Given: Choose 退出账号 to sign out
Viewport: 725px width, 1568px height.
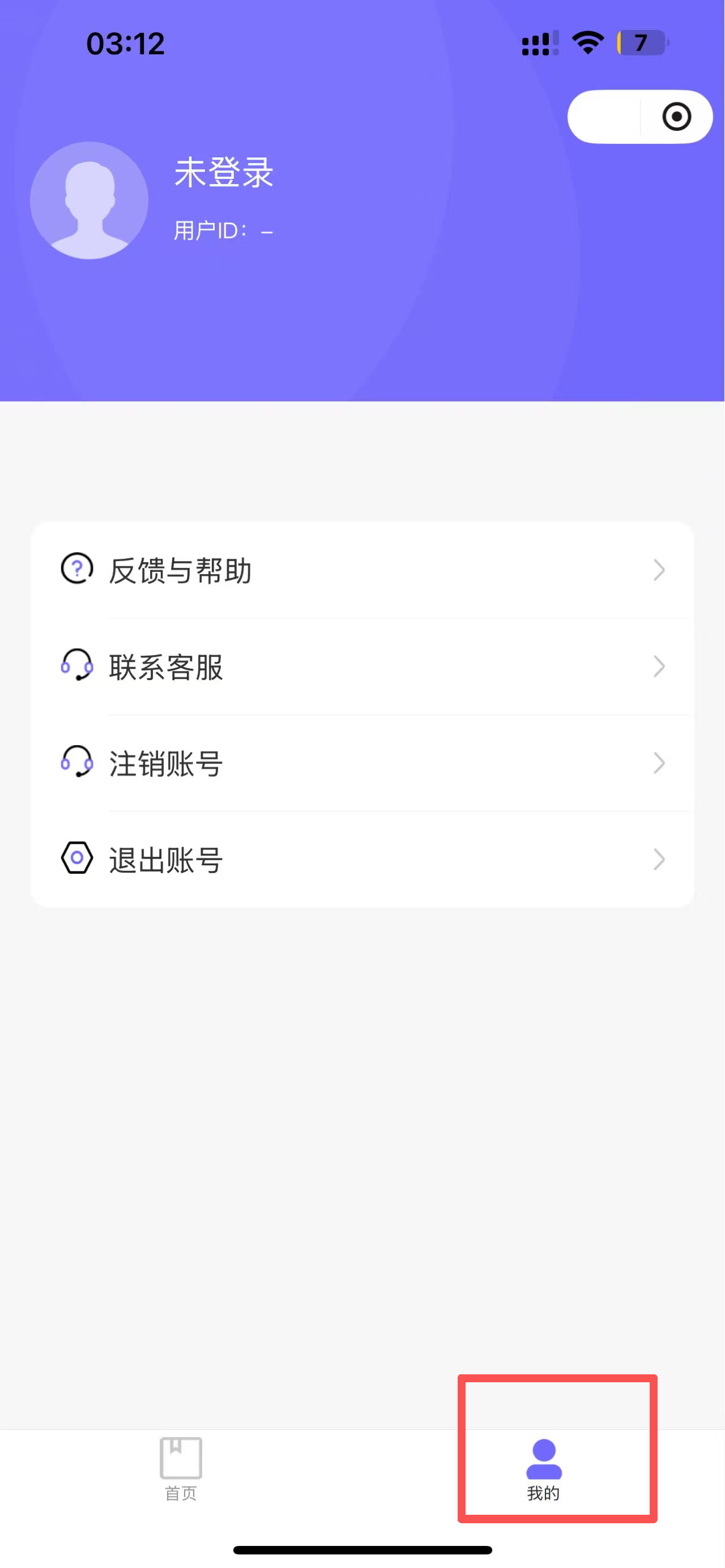Looking at the screenshot, I should [x=362, y=860].
